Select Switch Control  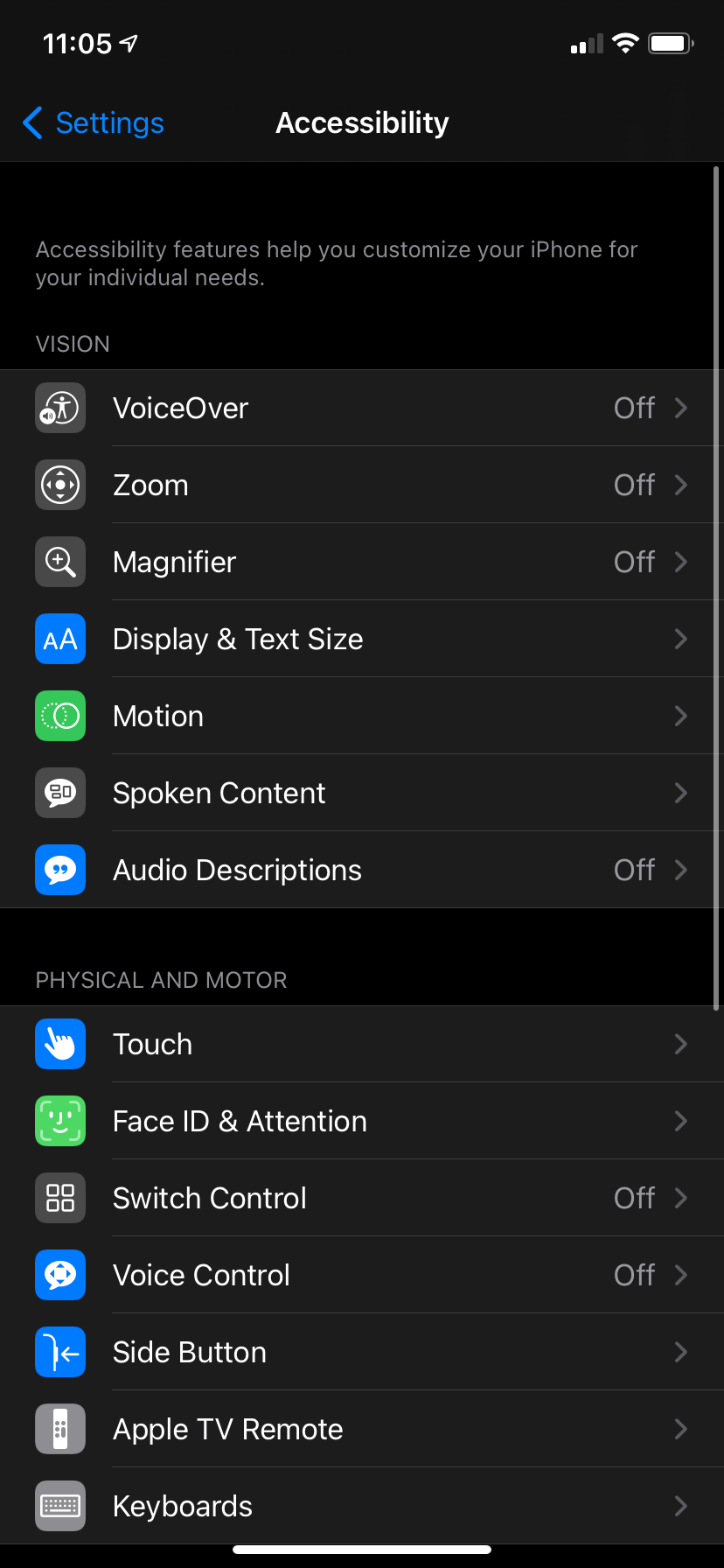point(362,1198)
